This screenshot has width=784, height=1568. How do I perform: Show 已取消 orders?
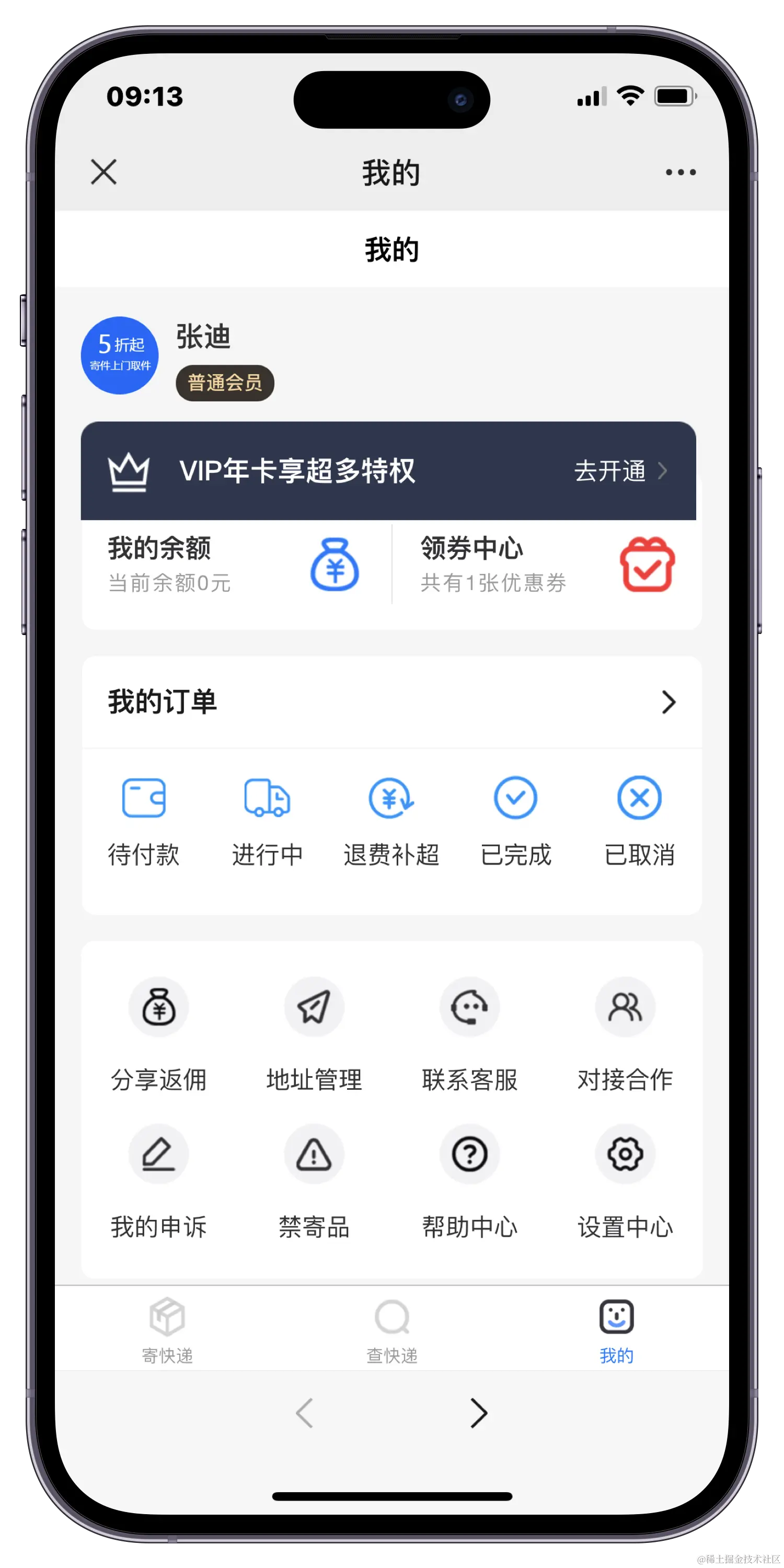[x=639, y=818]
